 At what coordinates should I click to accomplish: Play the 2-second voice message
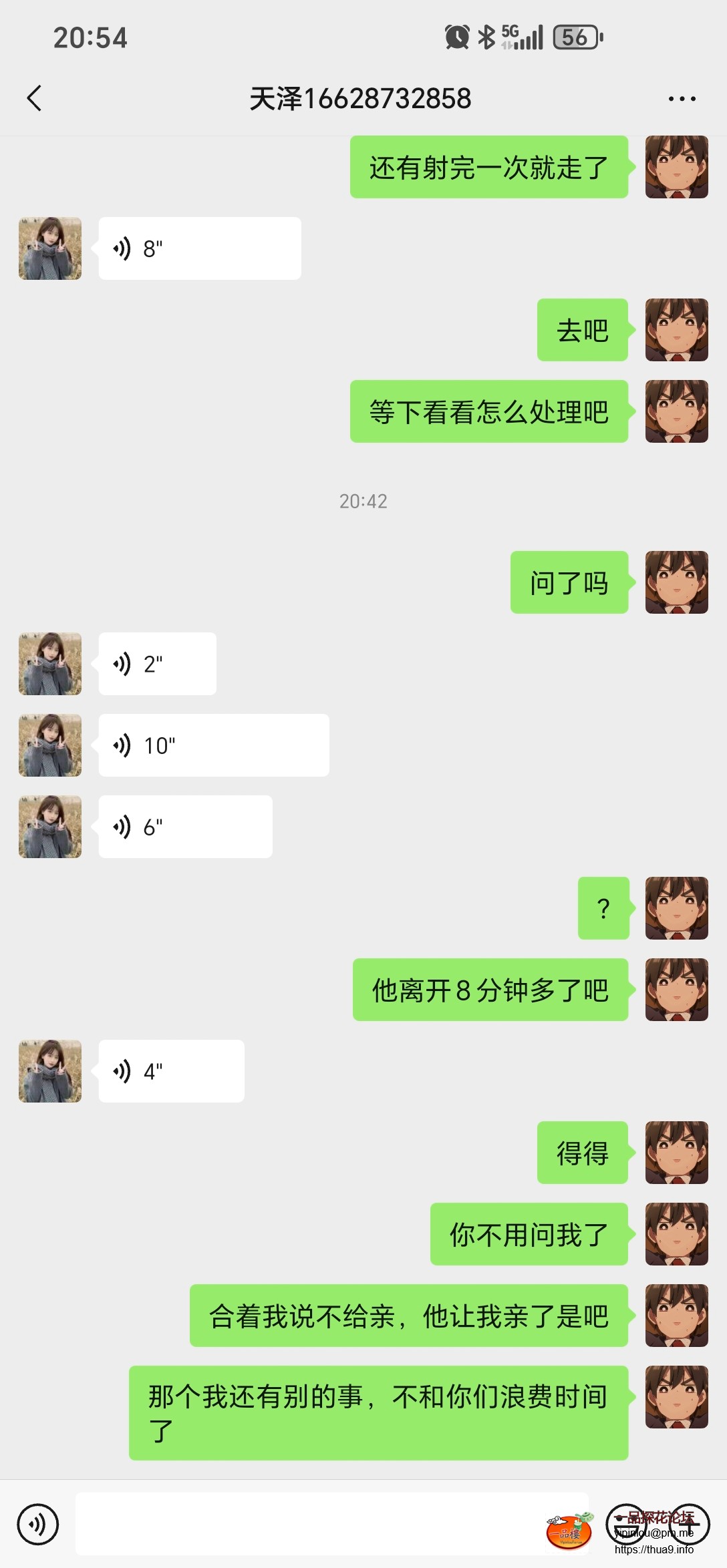157,663
